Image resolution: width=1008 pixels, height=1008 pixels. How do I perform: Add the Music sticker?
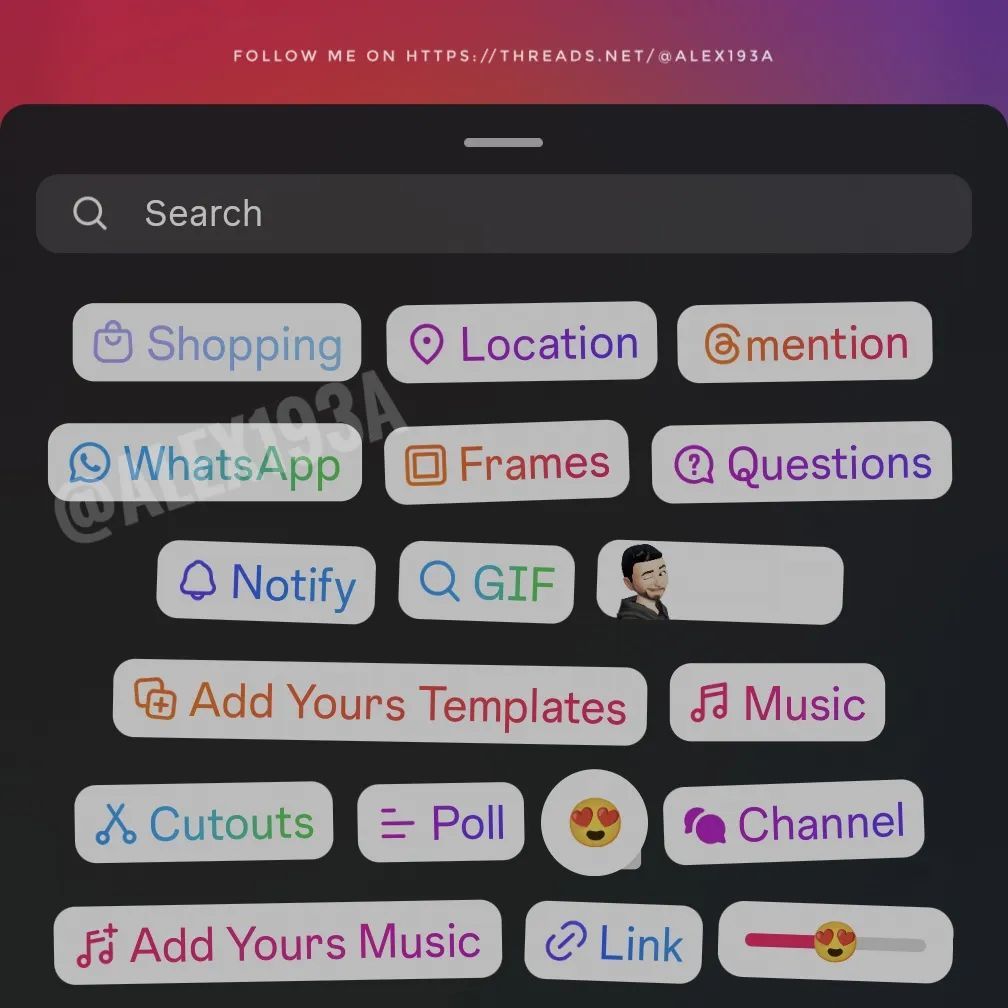pos(777,703)
